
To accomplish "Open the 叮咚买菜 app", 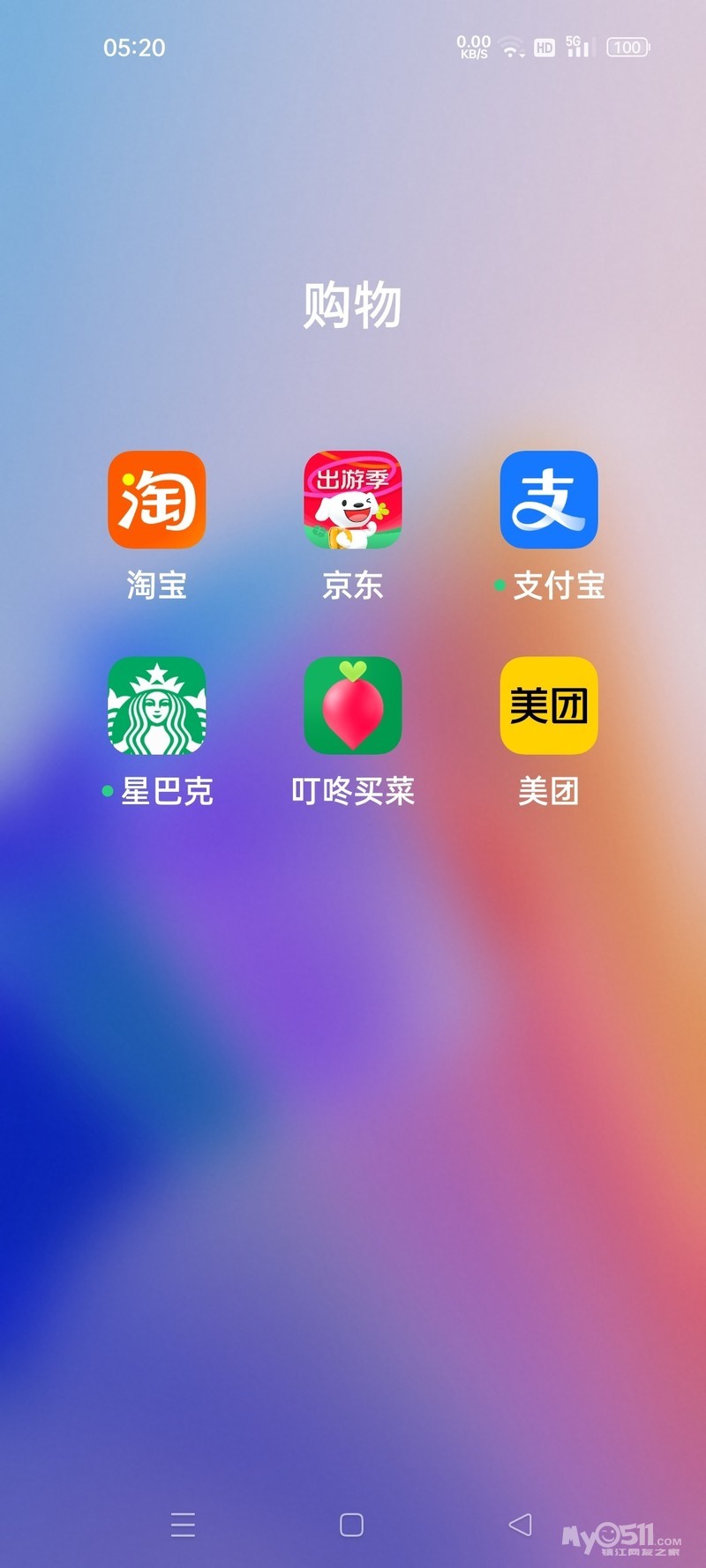I will click(352, 706).
